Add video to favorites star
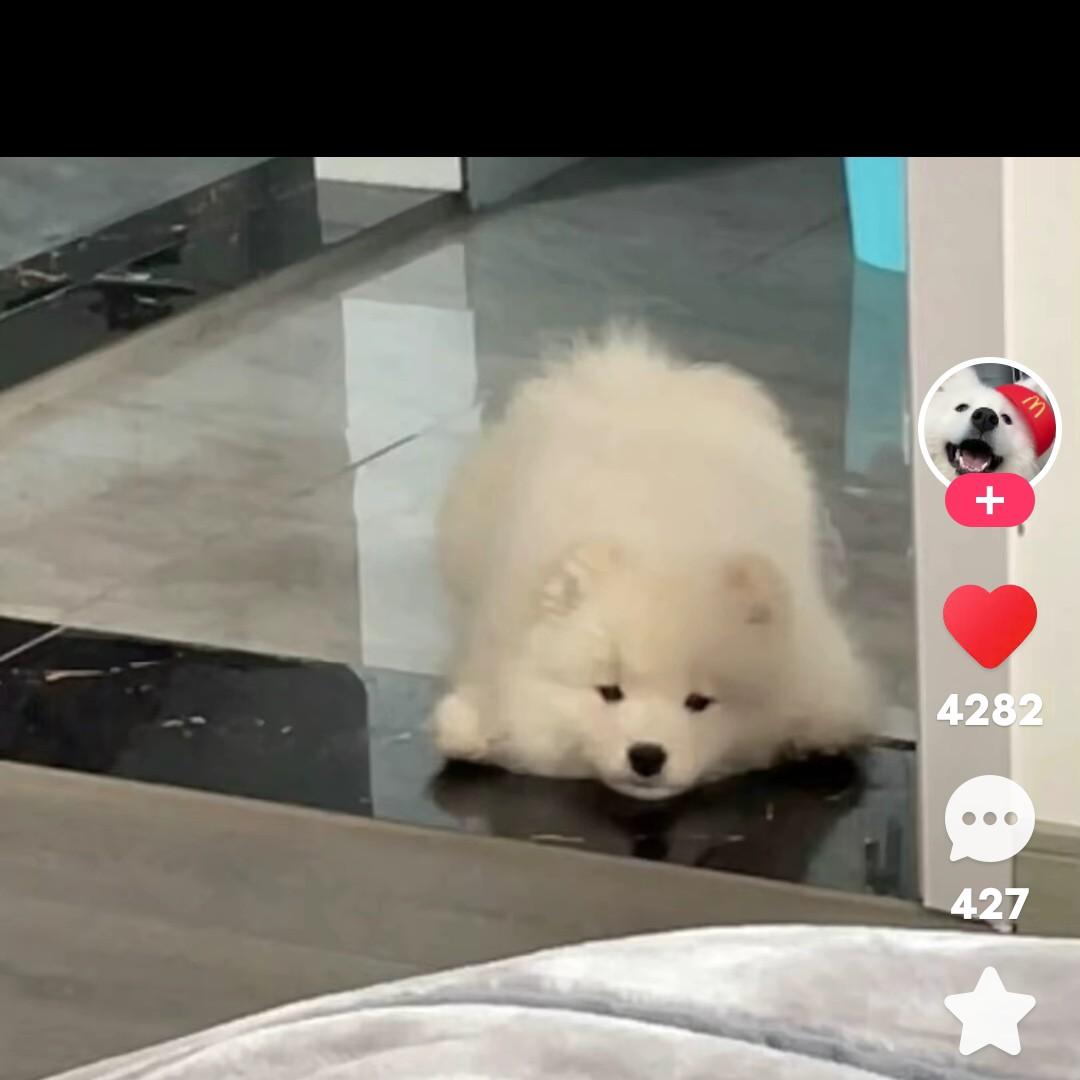The image size is (1080, 1080). (x=989, y=1012)
